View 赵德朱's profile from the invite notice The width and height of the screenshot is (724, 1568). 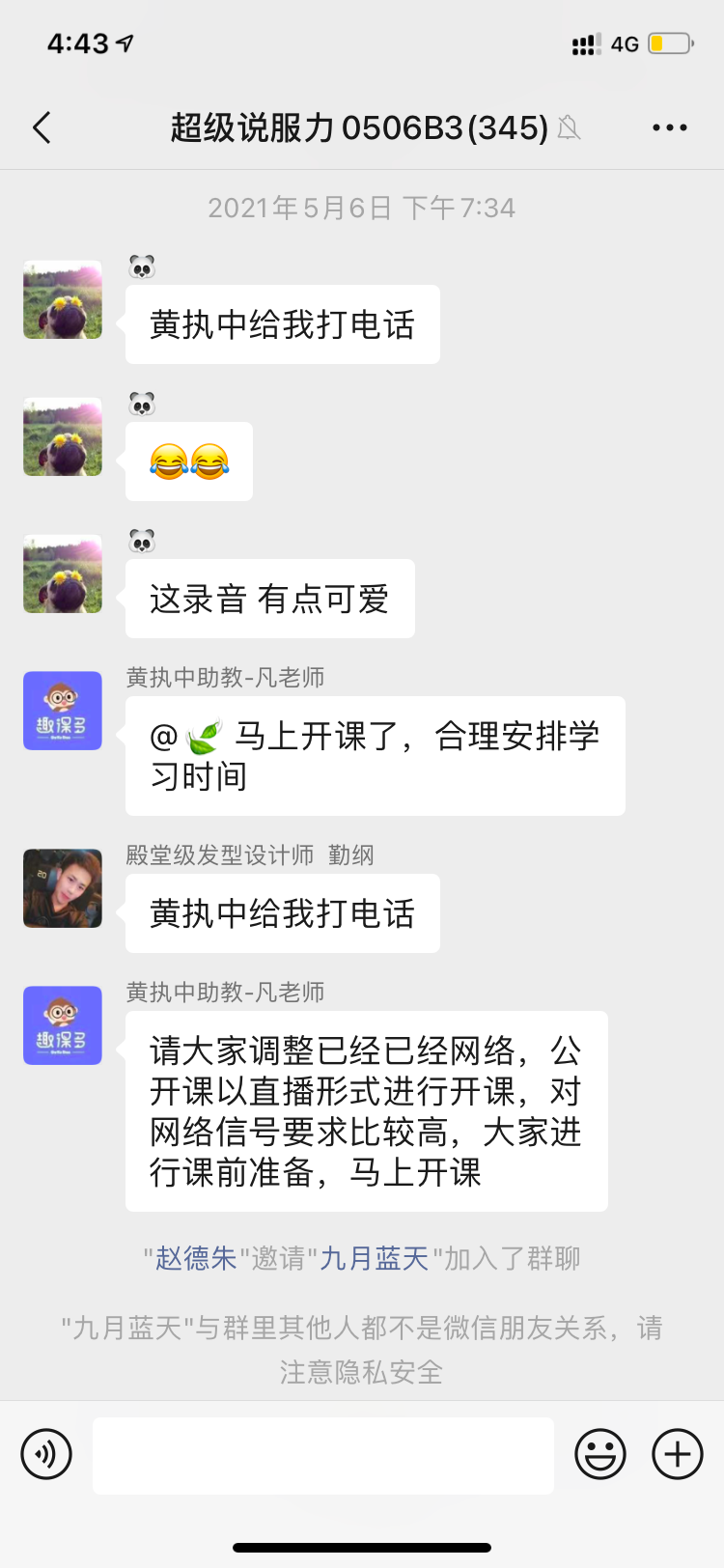[196, 1258]
